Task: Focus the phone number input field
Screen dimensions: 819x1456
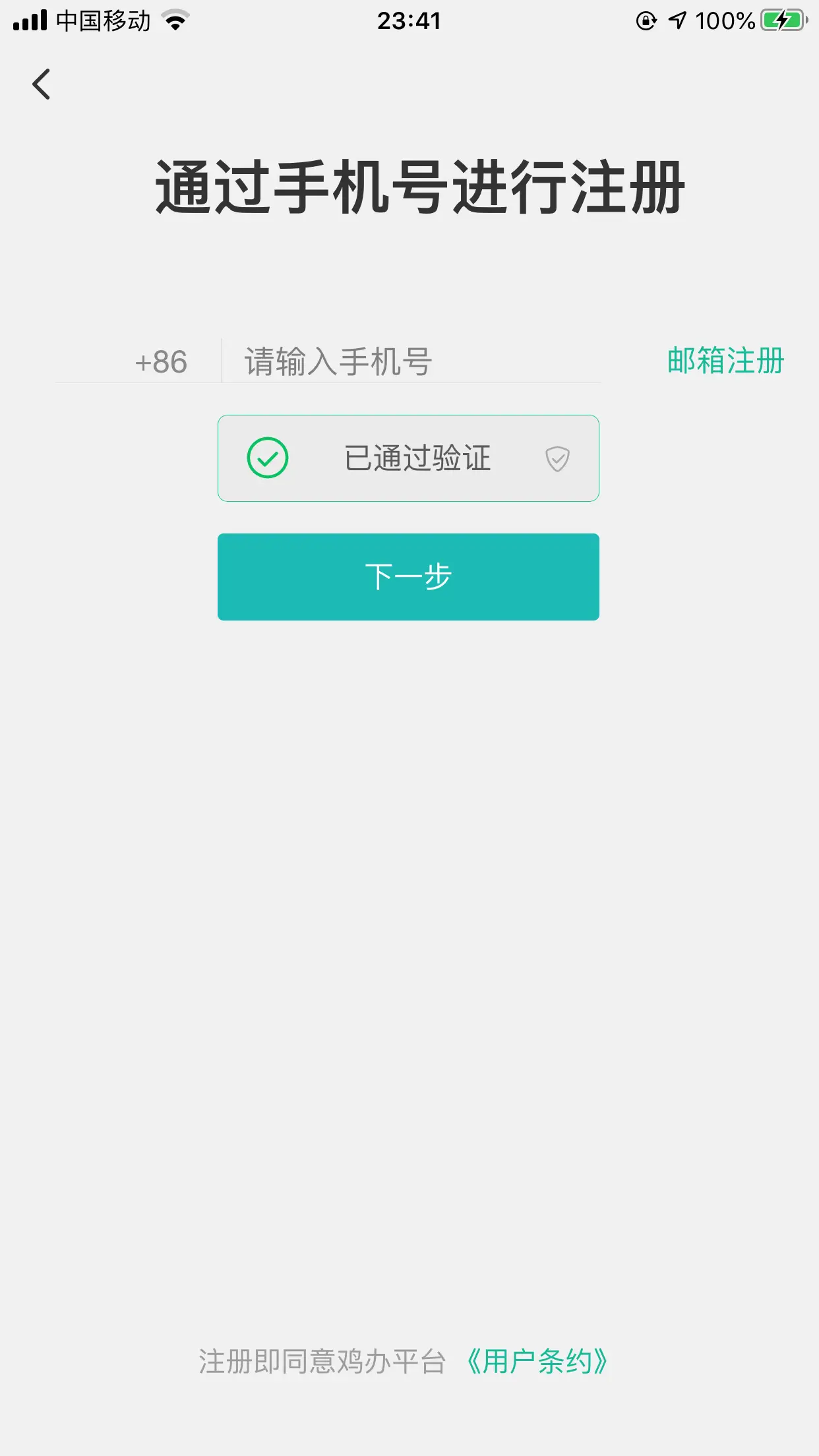Action: click(411, 361)
